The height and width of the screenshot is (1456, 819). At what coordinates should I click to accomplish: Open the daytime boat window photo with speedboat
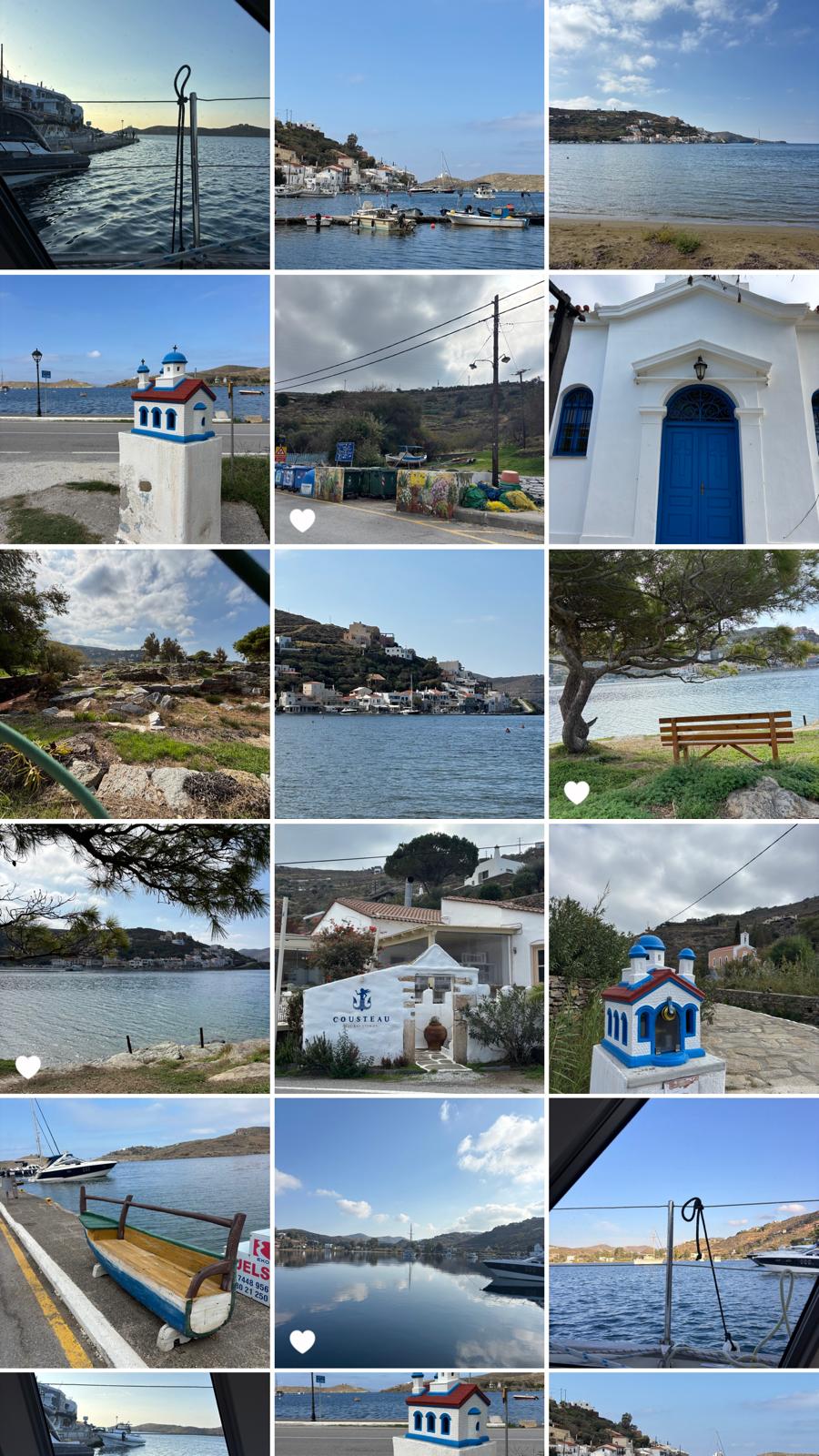point(683,1232)
